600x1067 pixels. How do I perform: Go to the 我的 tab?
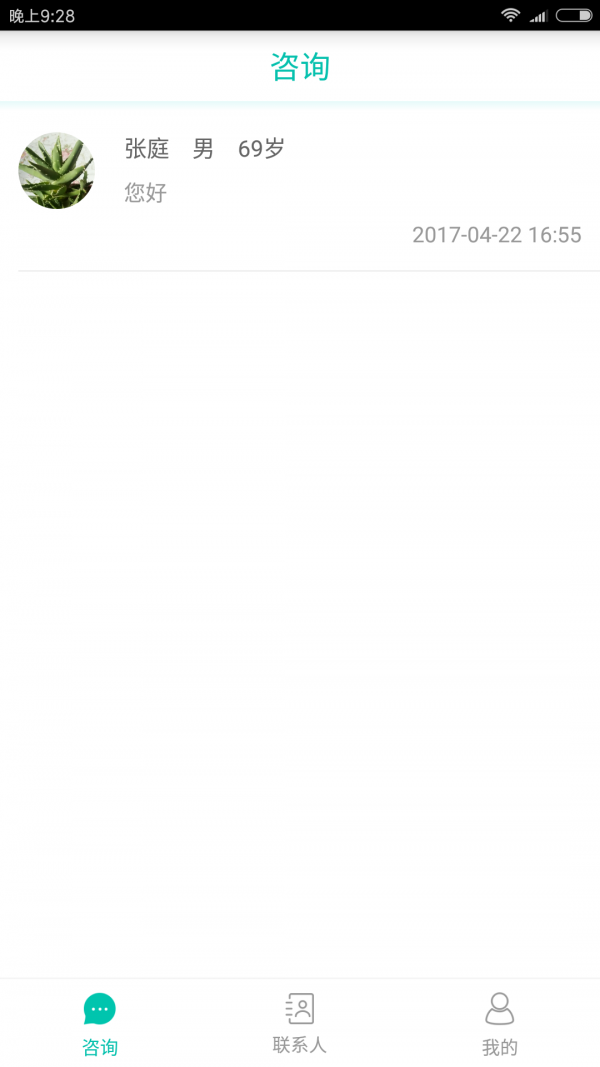click(499, 1023)
